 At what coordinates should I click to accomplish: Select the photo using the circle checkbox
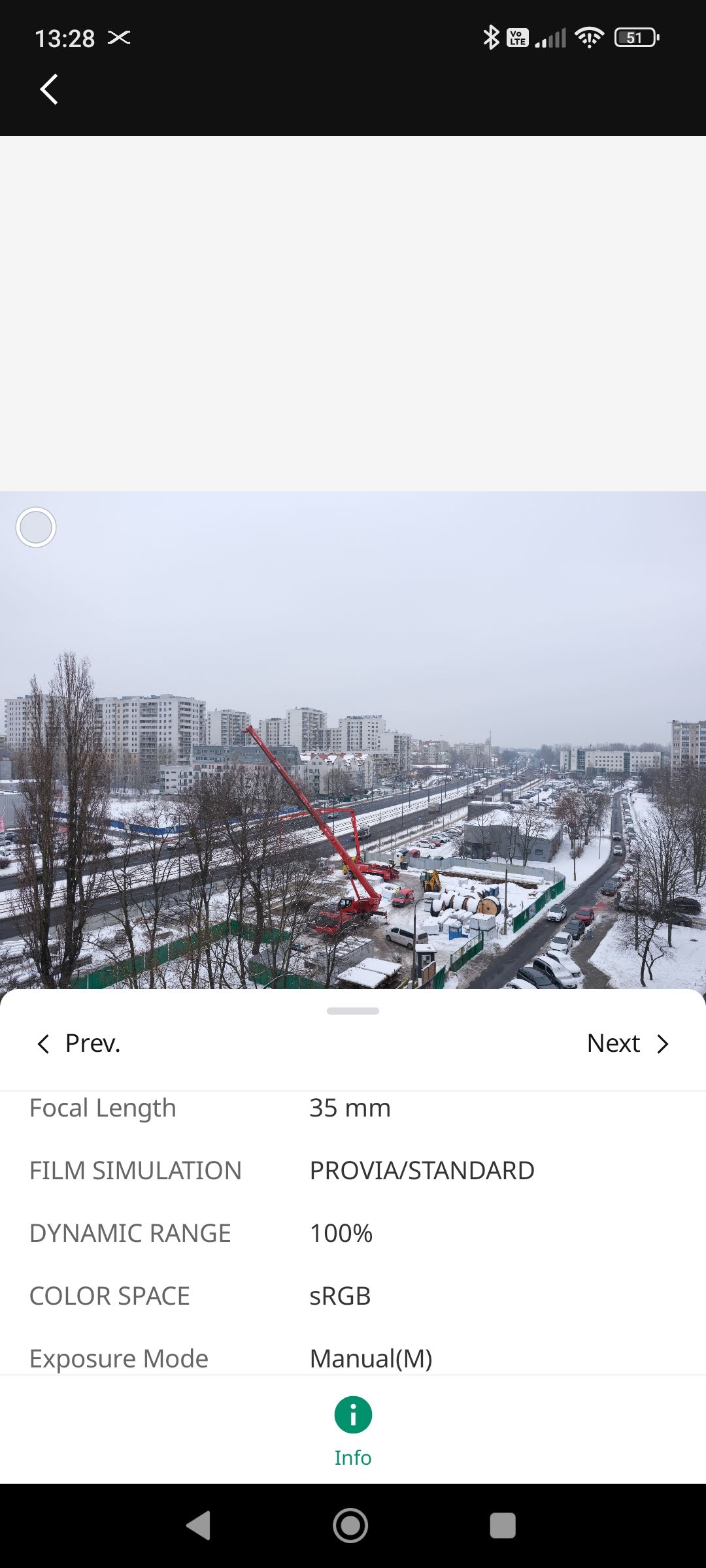tap(36, 527)
